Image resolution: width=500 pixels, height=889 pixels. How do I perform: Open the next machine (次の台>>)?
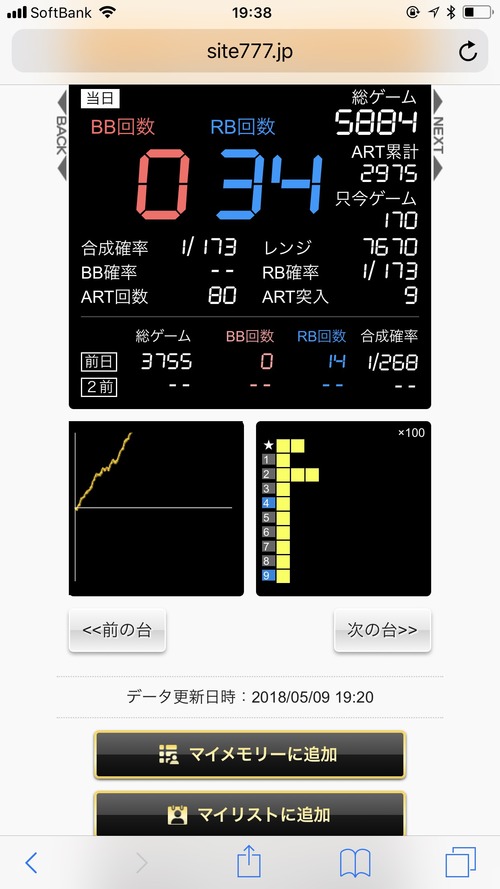[382, 630]
